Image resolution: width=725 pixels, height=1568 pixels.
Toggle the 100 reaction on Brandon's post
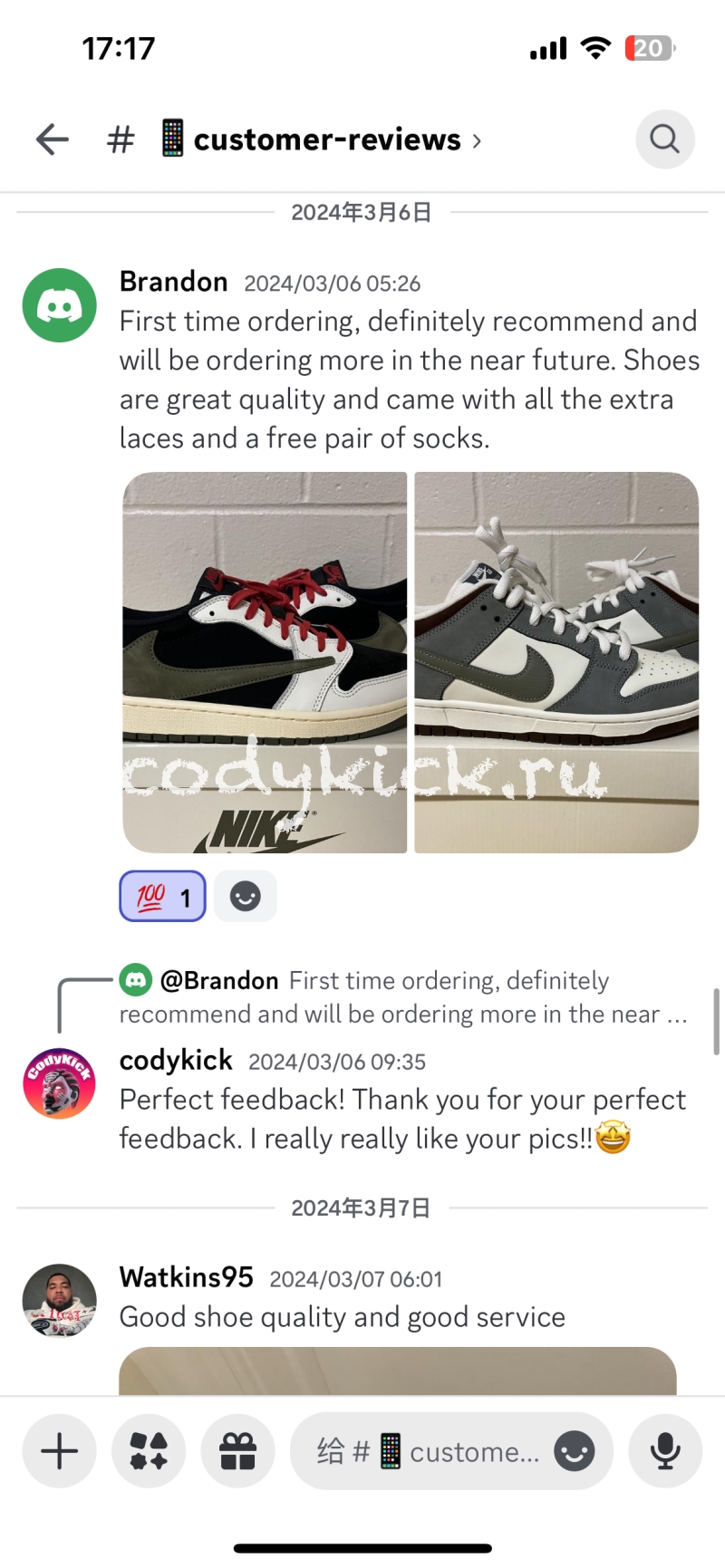pos(163,897)
